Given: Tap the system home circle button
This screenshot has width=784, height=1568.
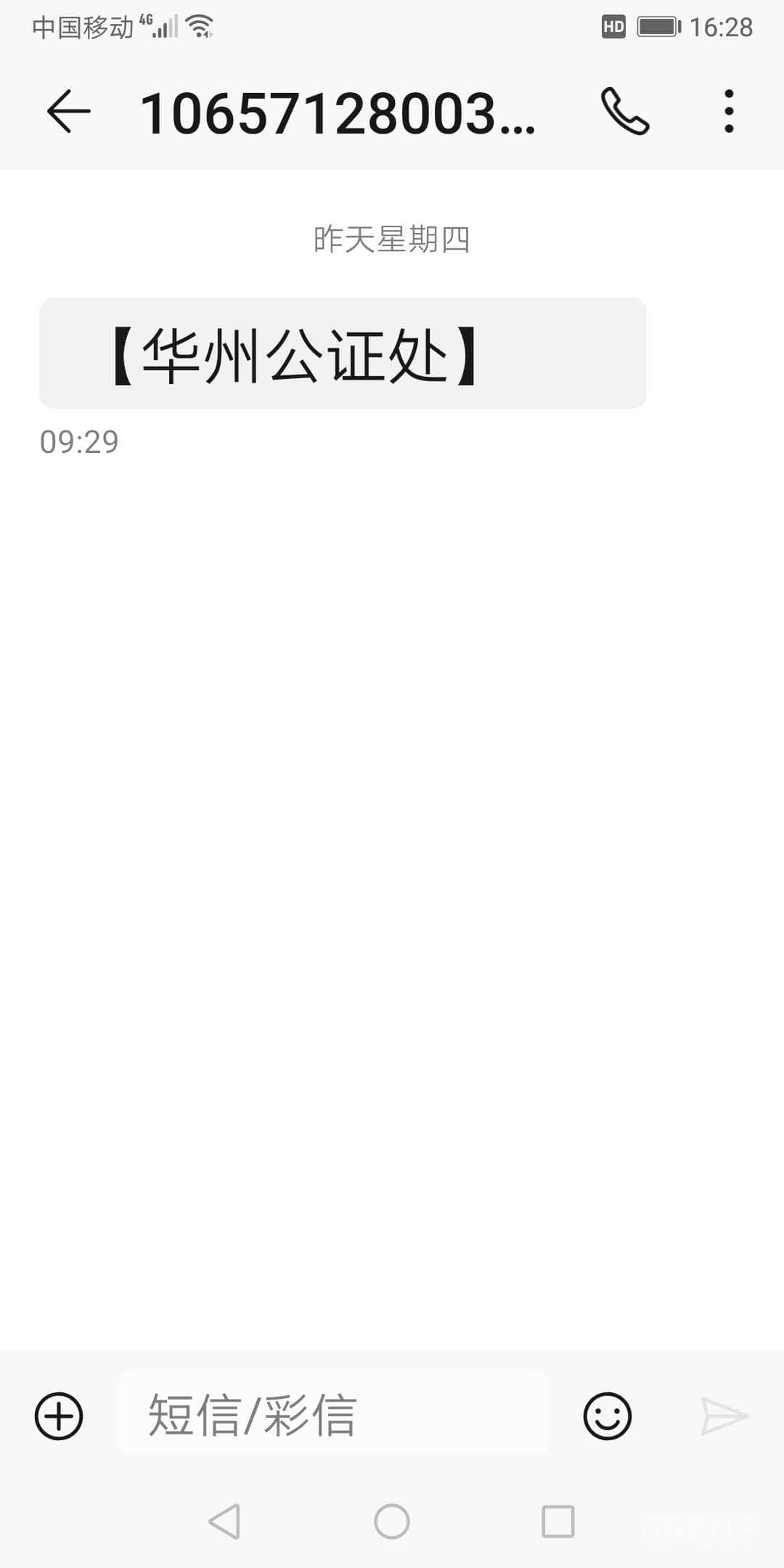Looking at the screenshot, I should tap(392, 1521).
